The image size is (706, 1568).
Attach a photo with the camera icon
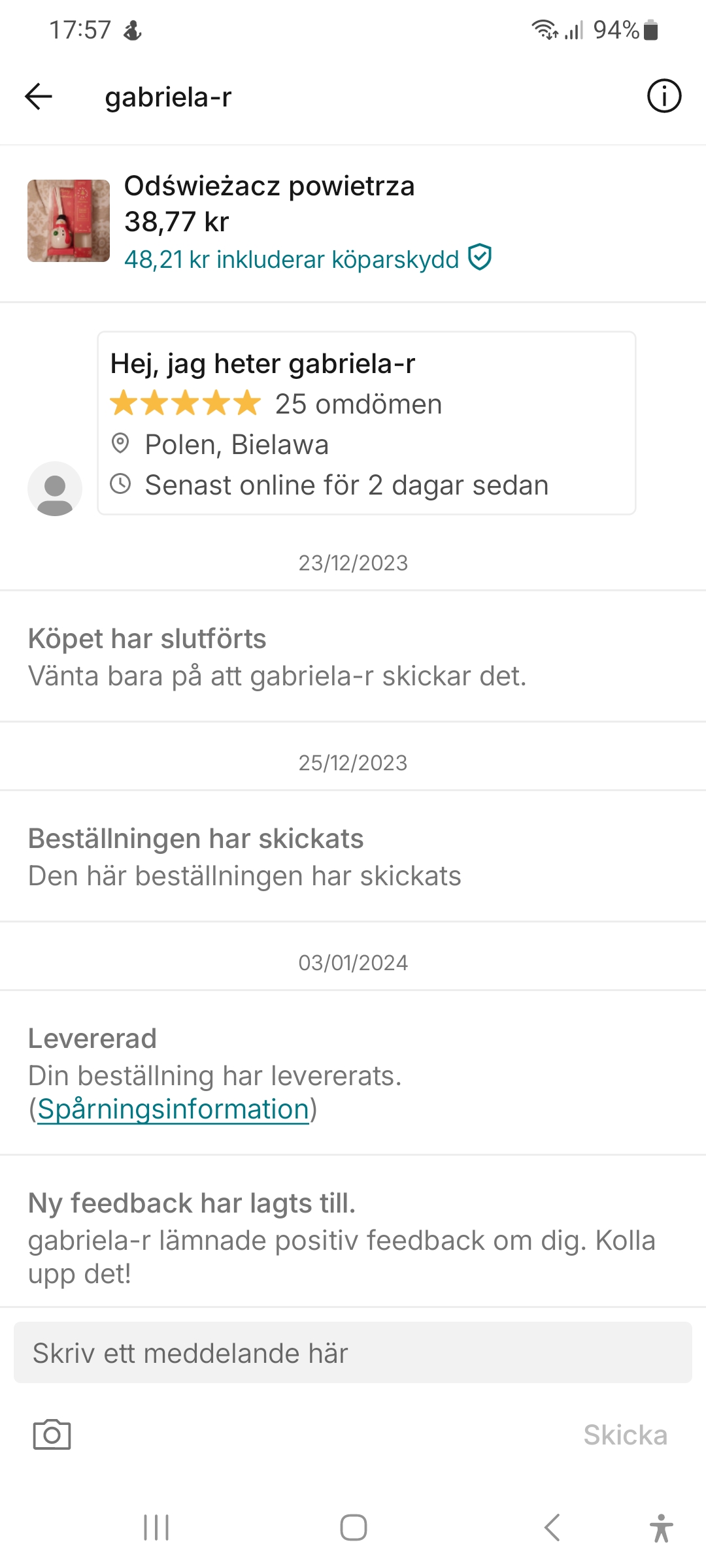coord(52,1435)
